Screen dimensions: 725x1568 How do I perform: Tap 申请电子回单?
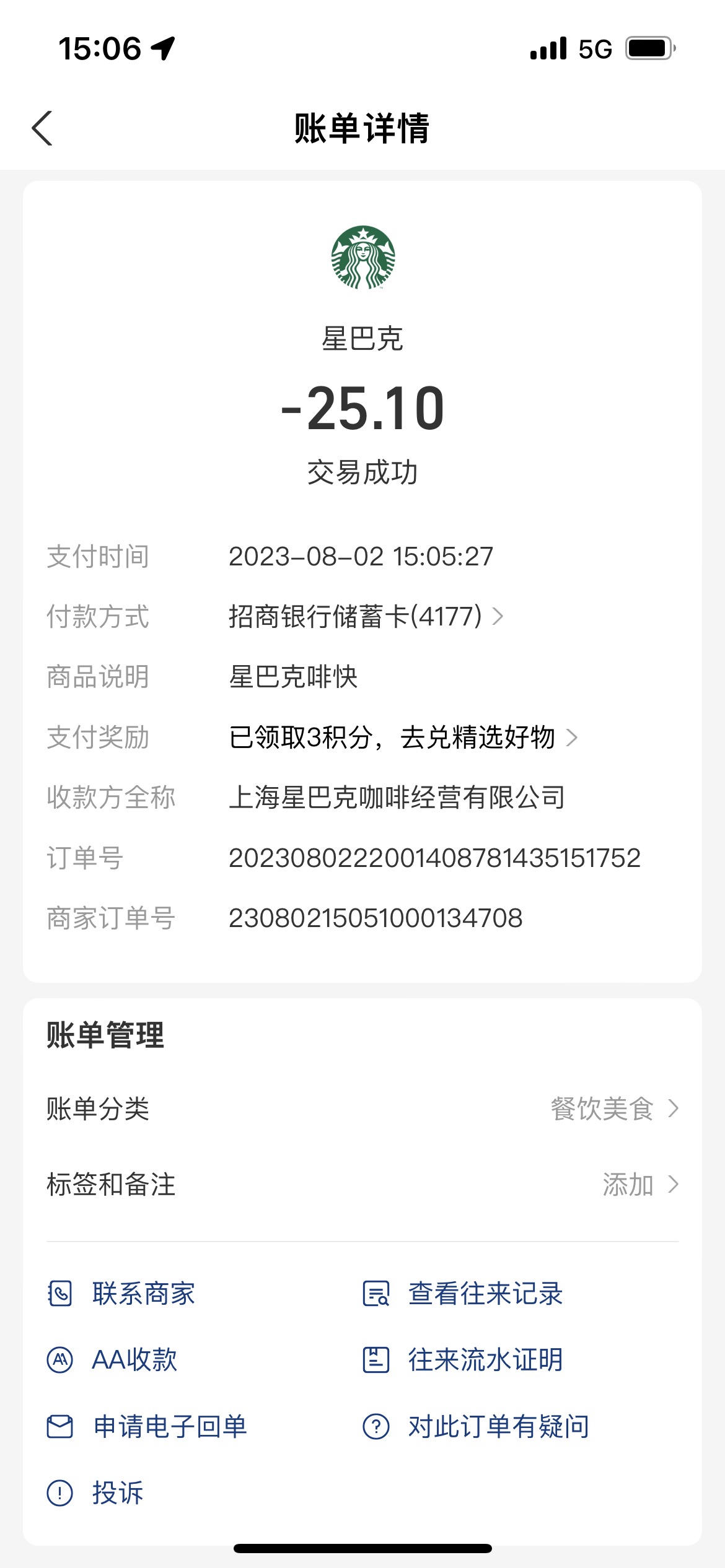[x=147, y=1426]
